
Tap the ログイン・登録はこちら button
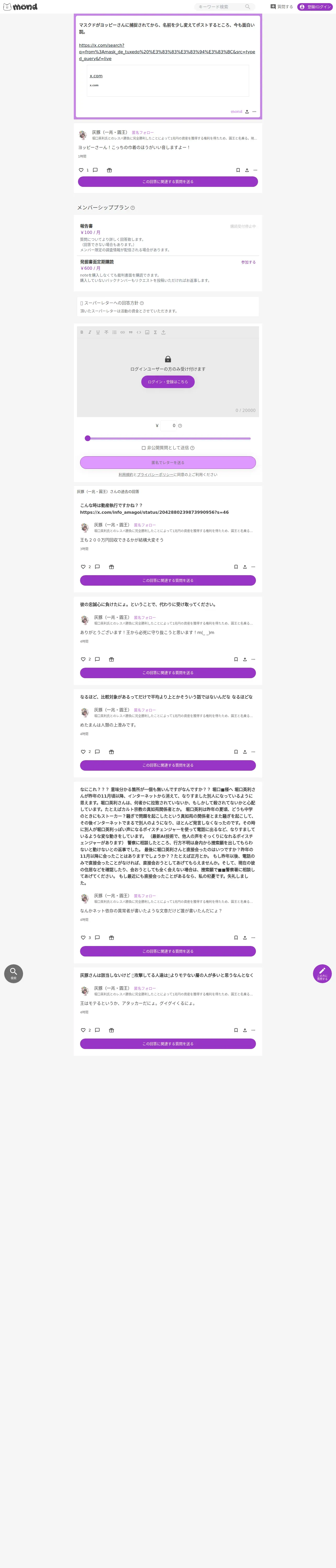click(168, 382)
